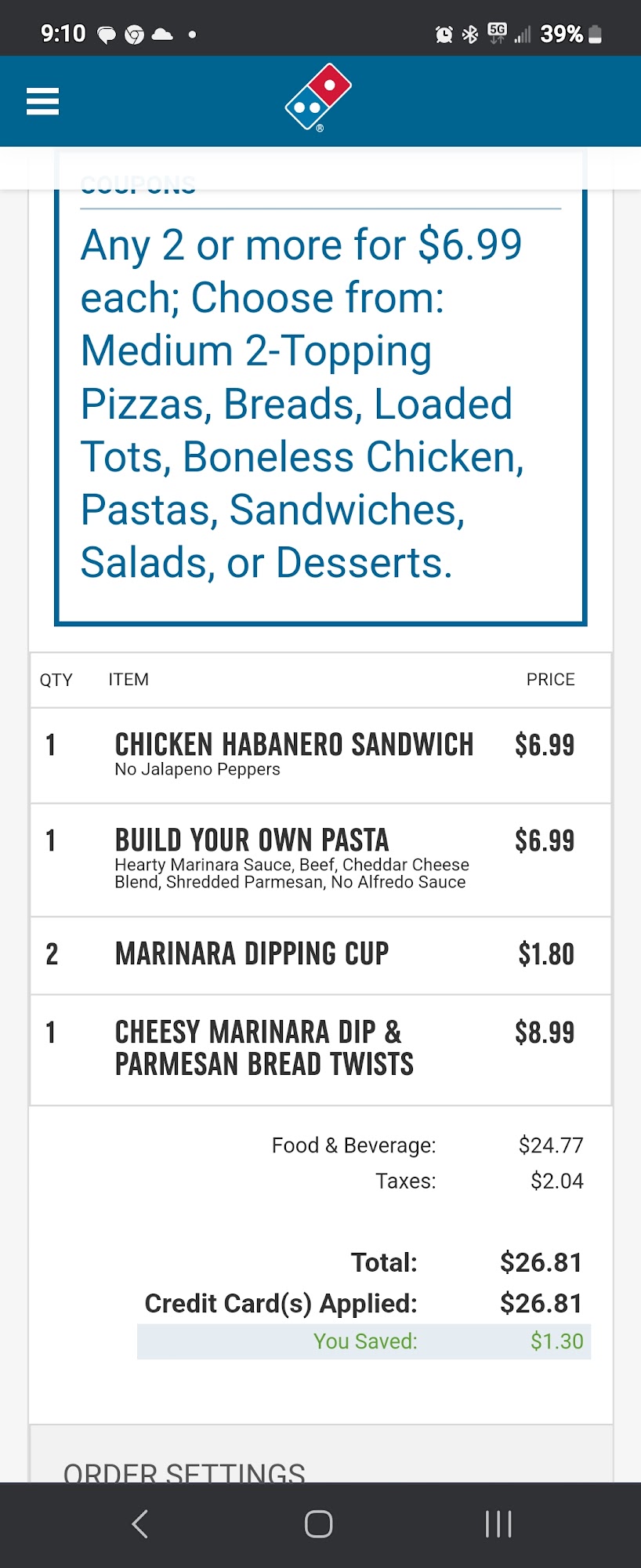This screenshot has height=1568, width=641.
Task: Open the hamburger navigation menu
Action: [x=42, y=102]
